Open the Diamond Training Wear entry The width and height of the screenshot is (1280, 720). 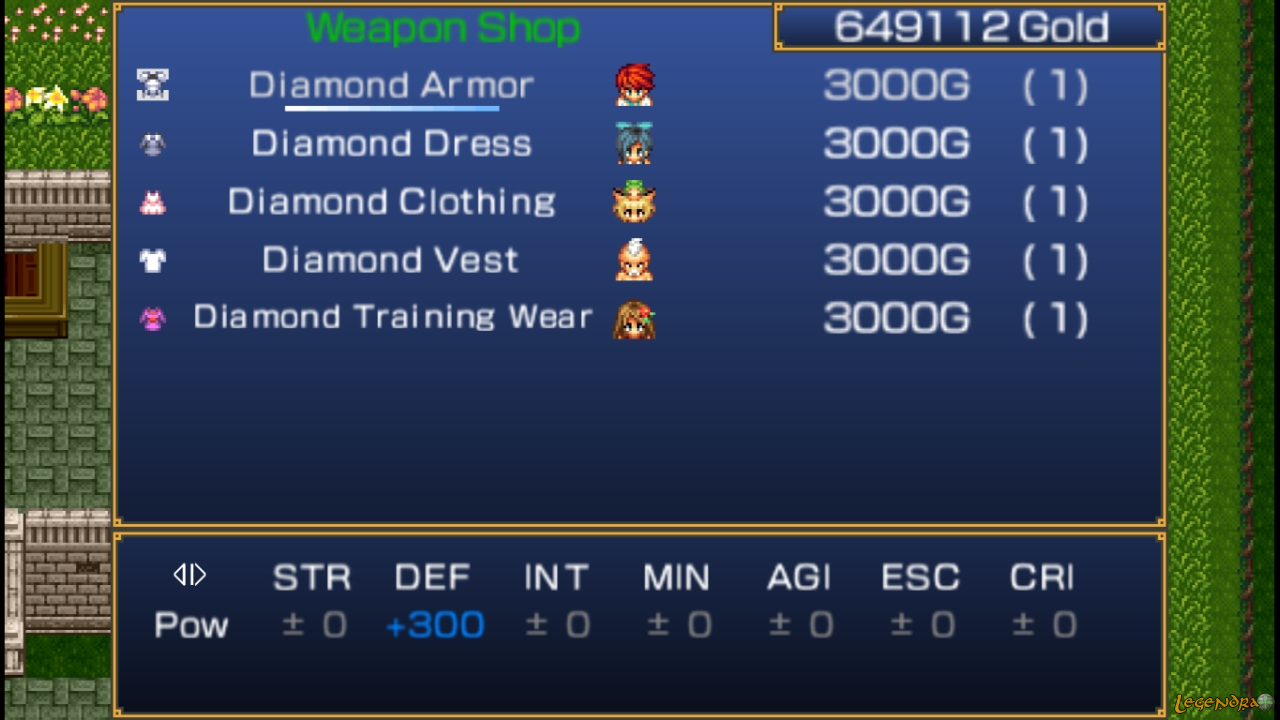tap(391, 318)
